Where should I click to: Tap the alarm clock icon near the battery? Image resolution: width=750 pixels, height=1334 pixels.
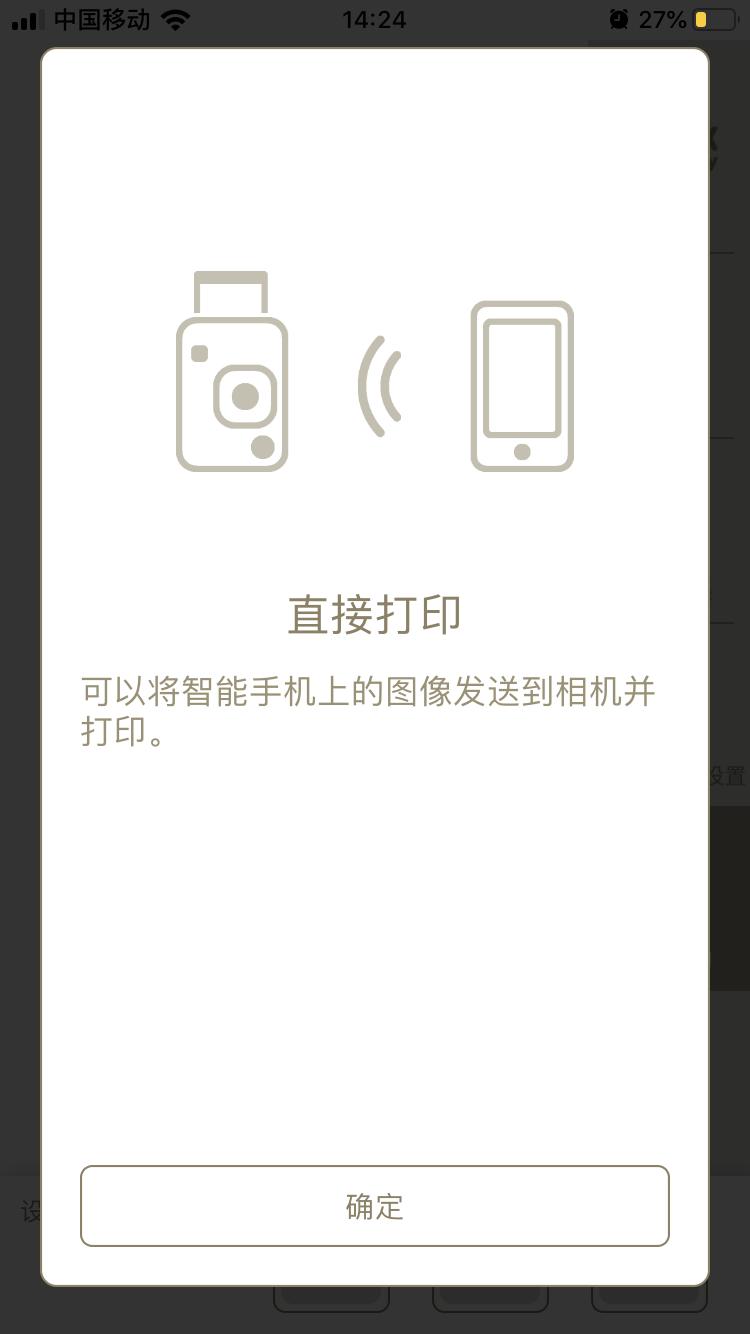point(620,19)
